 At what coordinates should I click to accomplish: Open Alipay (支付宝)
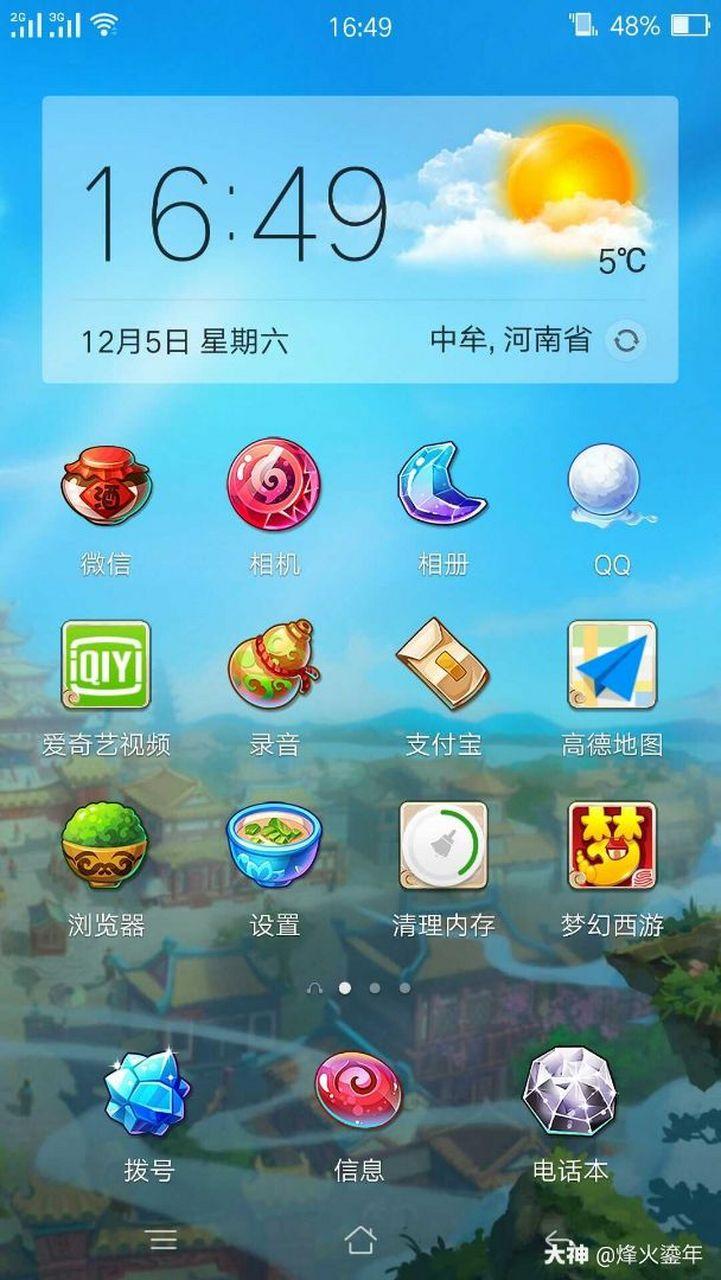(x=444, y=668)
